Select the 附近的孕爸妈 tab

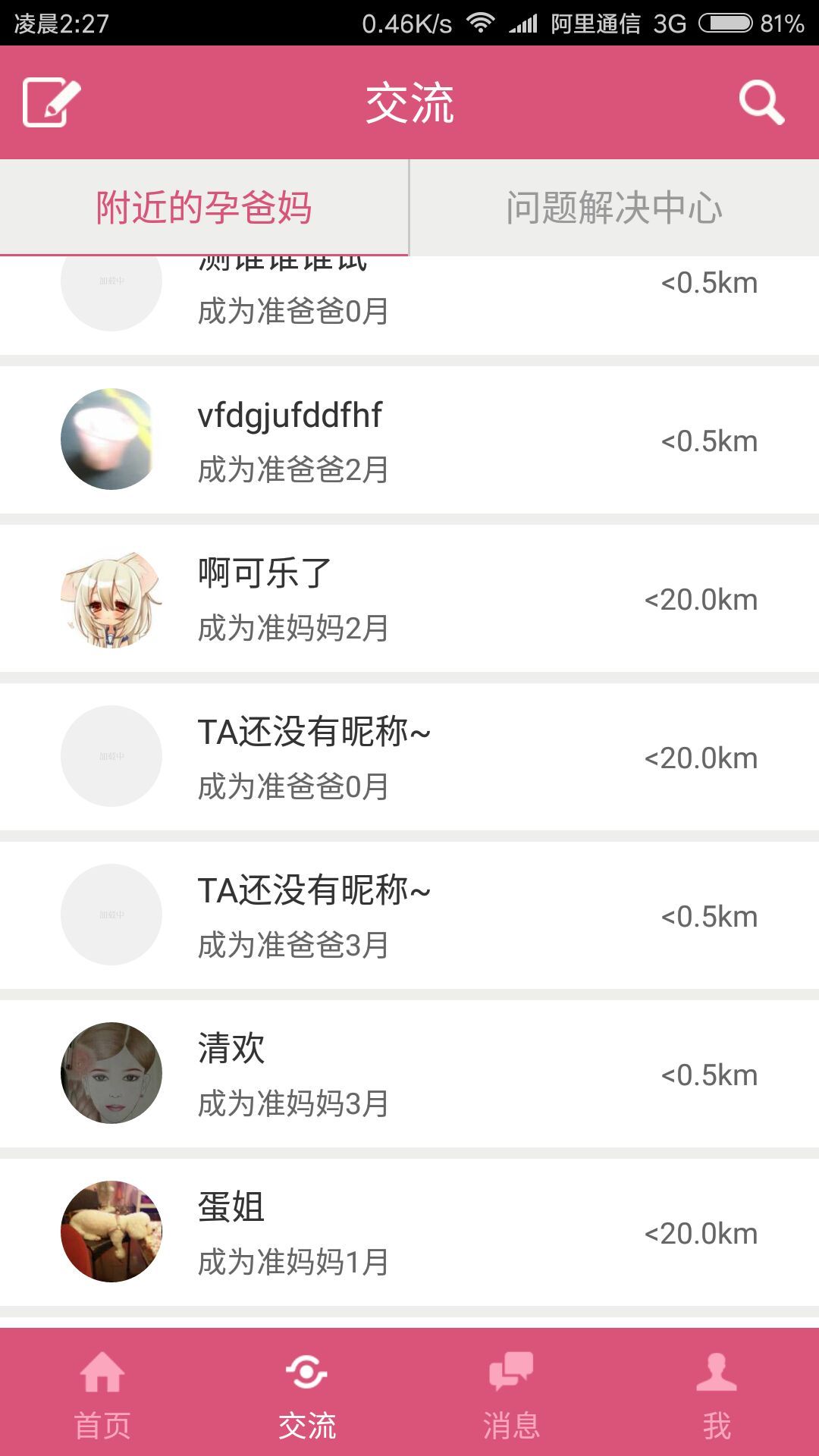coord(204,208)
